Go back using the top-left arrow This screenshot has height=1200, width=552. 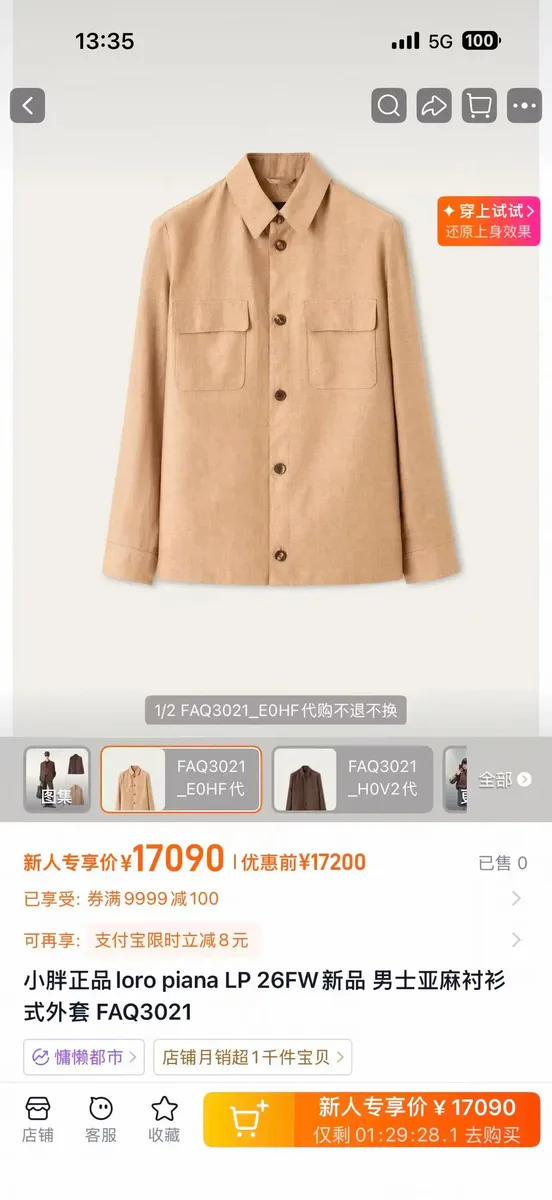tap(28, 105)
